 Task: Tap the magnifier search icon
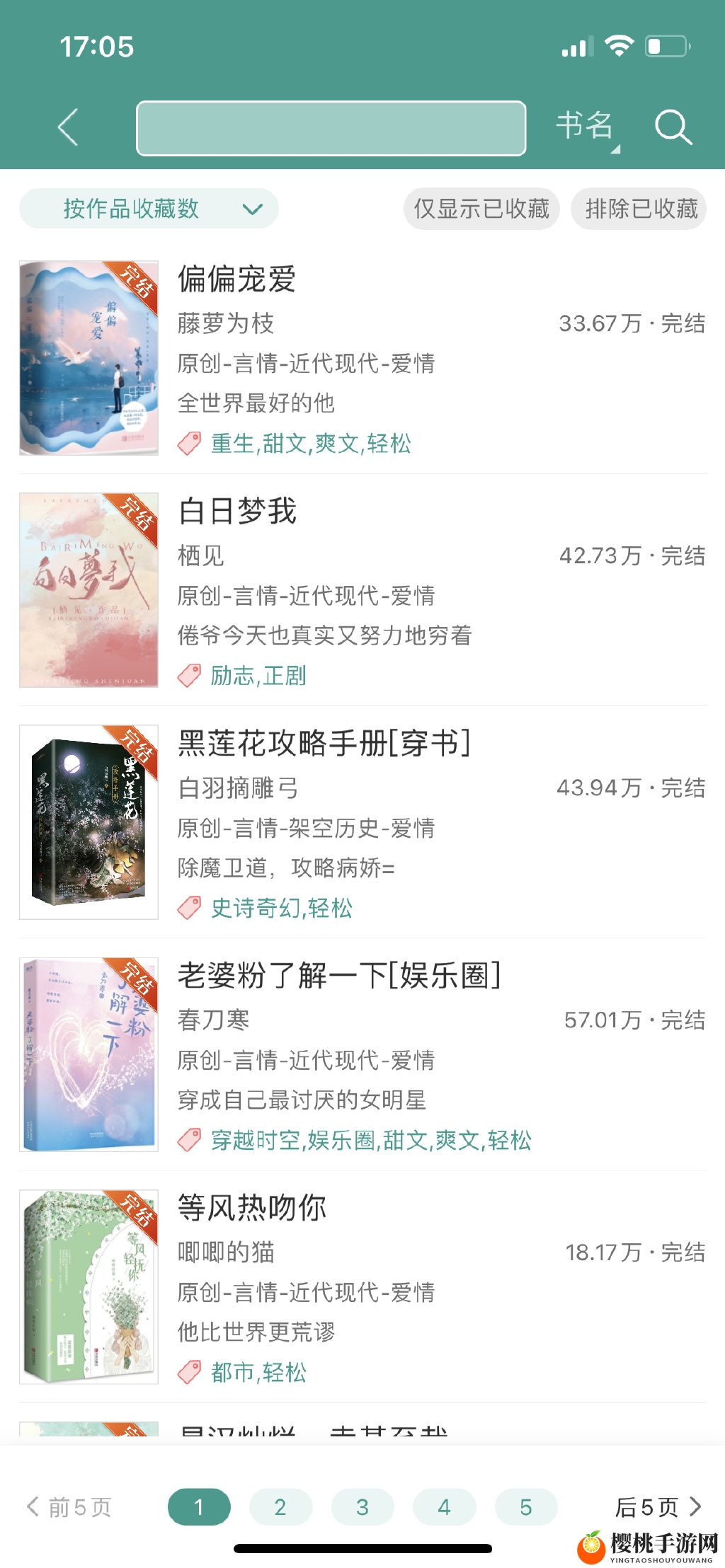tap(673, 127)
